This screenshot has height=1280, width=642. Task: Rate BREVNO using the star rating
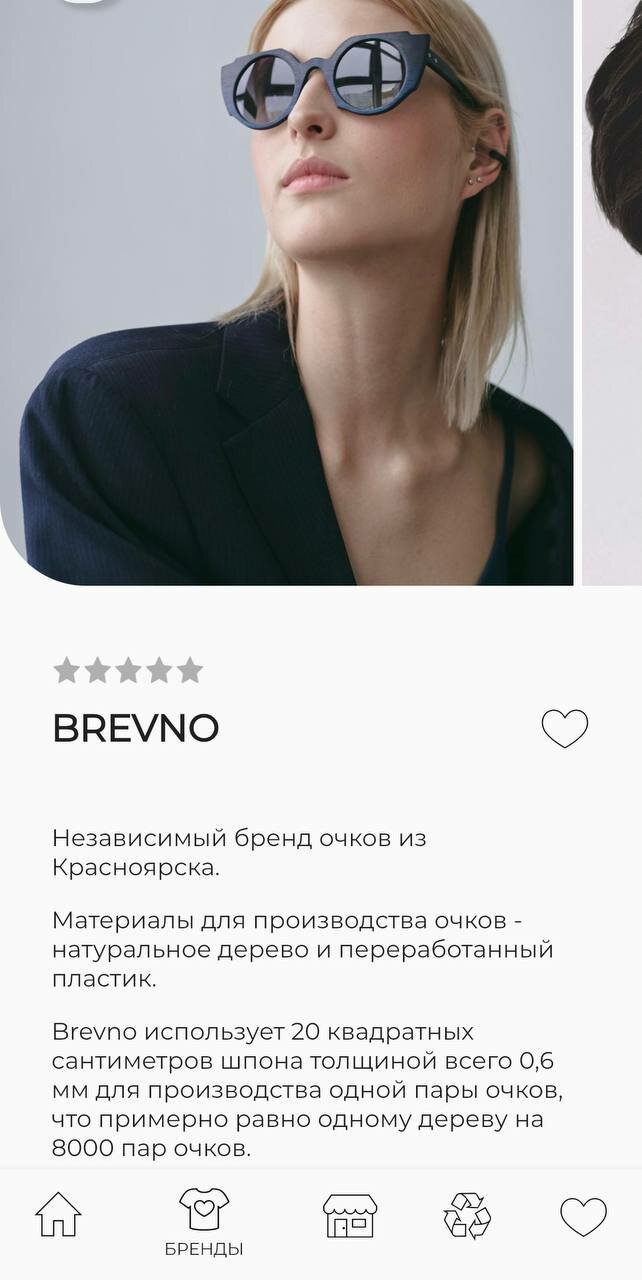click(128, 670)
